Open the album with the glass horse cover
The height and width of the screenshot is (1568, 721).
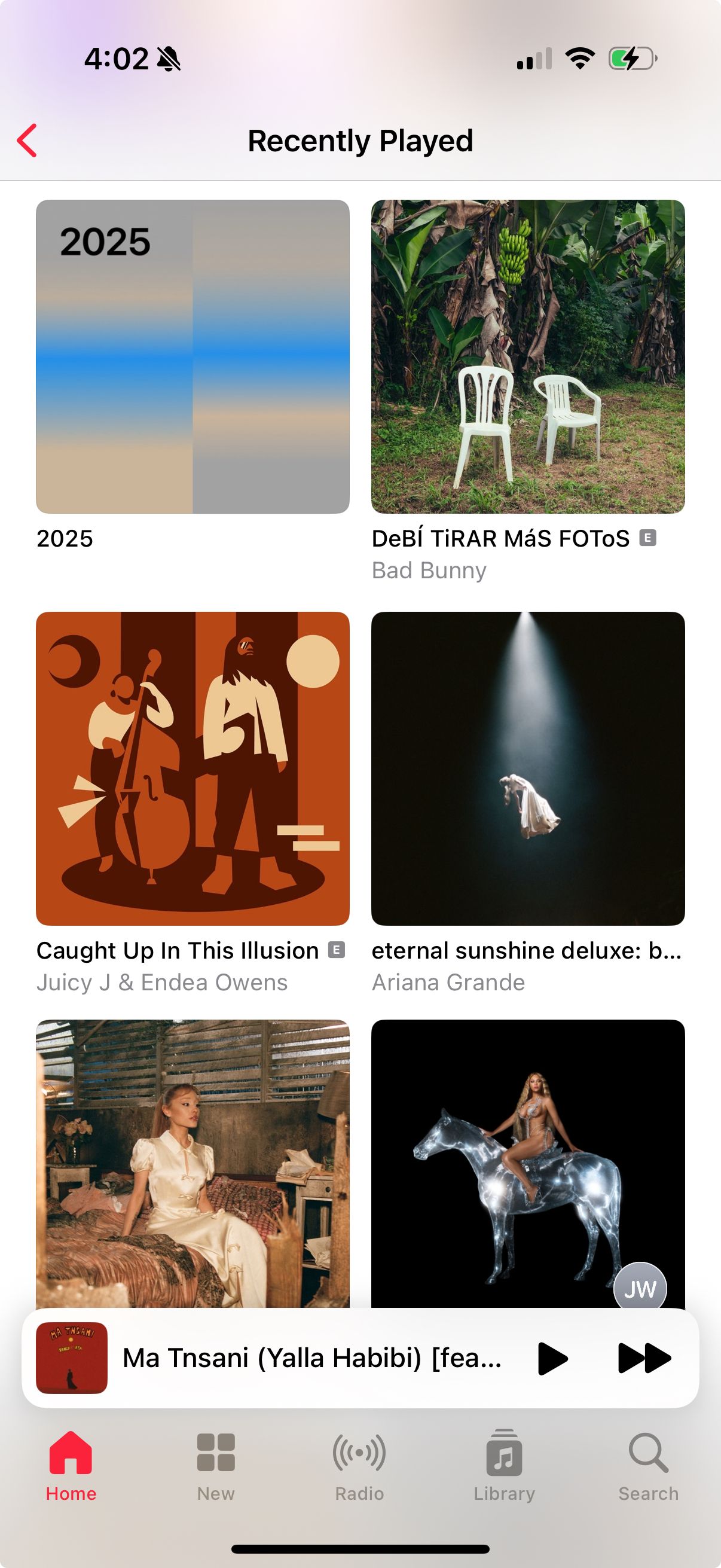tap(527, 1163)
